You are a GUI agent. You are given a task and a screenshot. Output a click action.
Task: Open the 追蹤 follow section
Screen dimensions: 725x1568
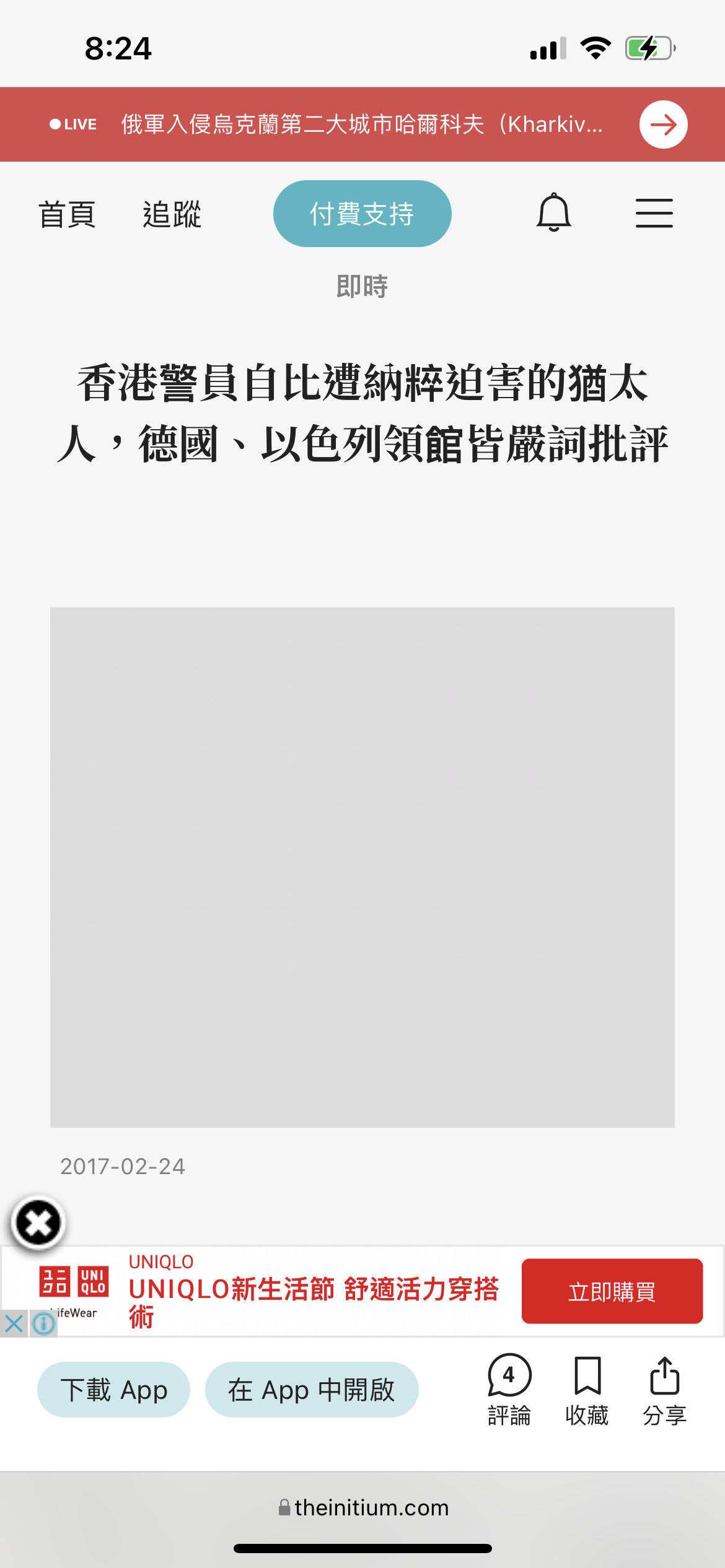pos(172,214)
